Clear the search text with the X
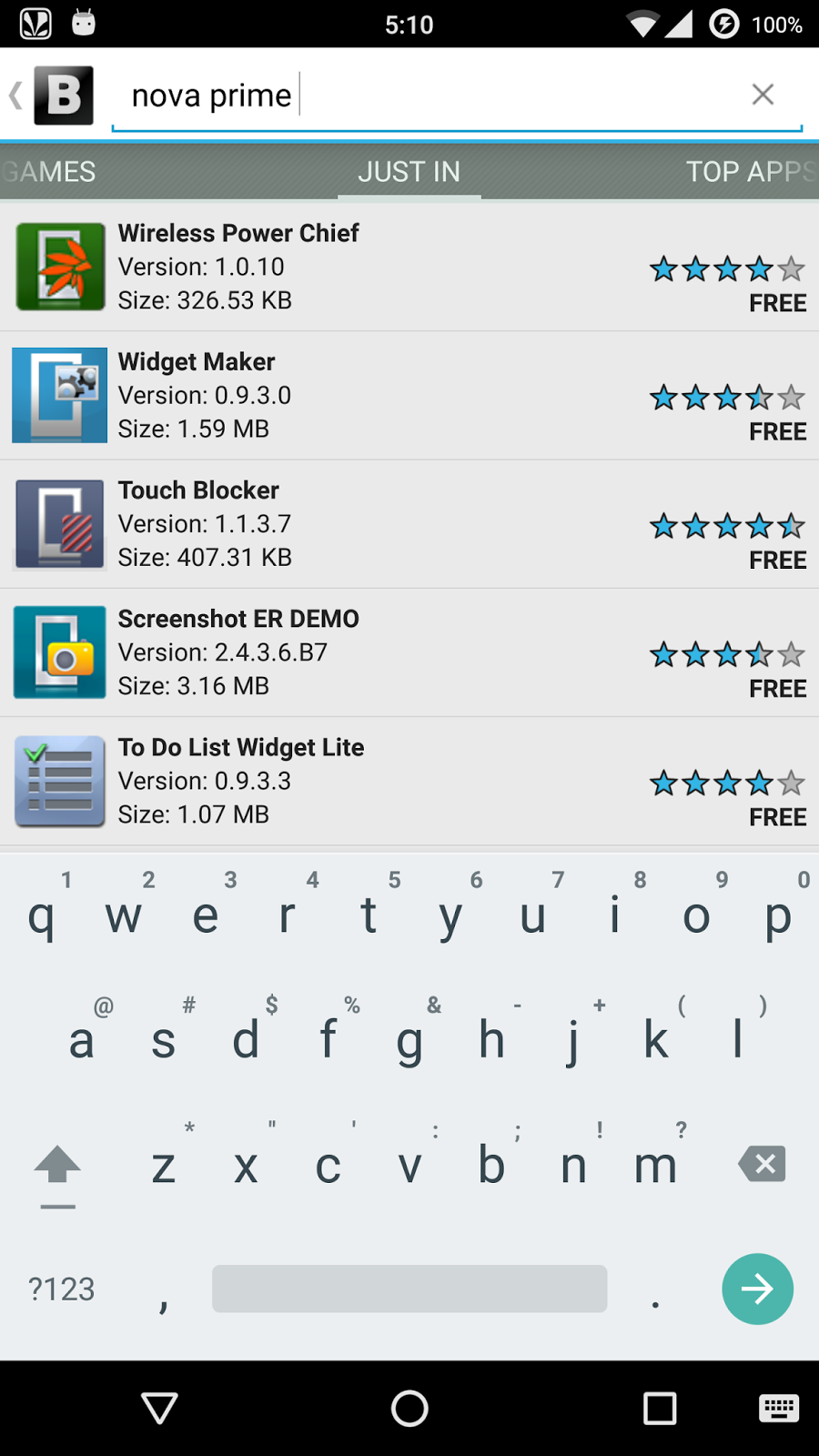The image size is (819, 1456). [x=763, y=95]
